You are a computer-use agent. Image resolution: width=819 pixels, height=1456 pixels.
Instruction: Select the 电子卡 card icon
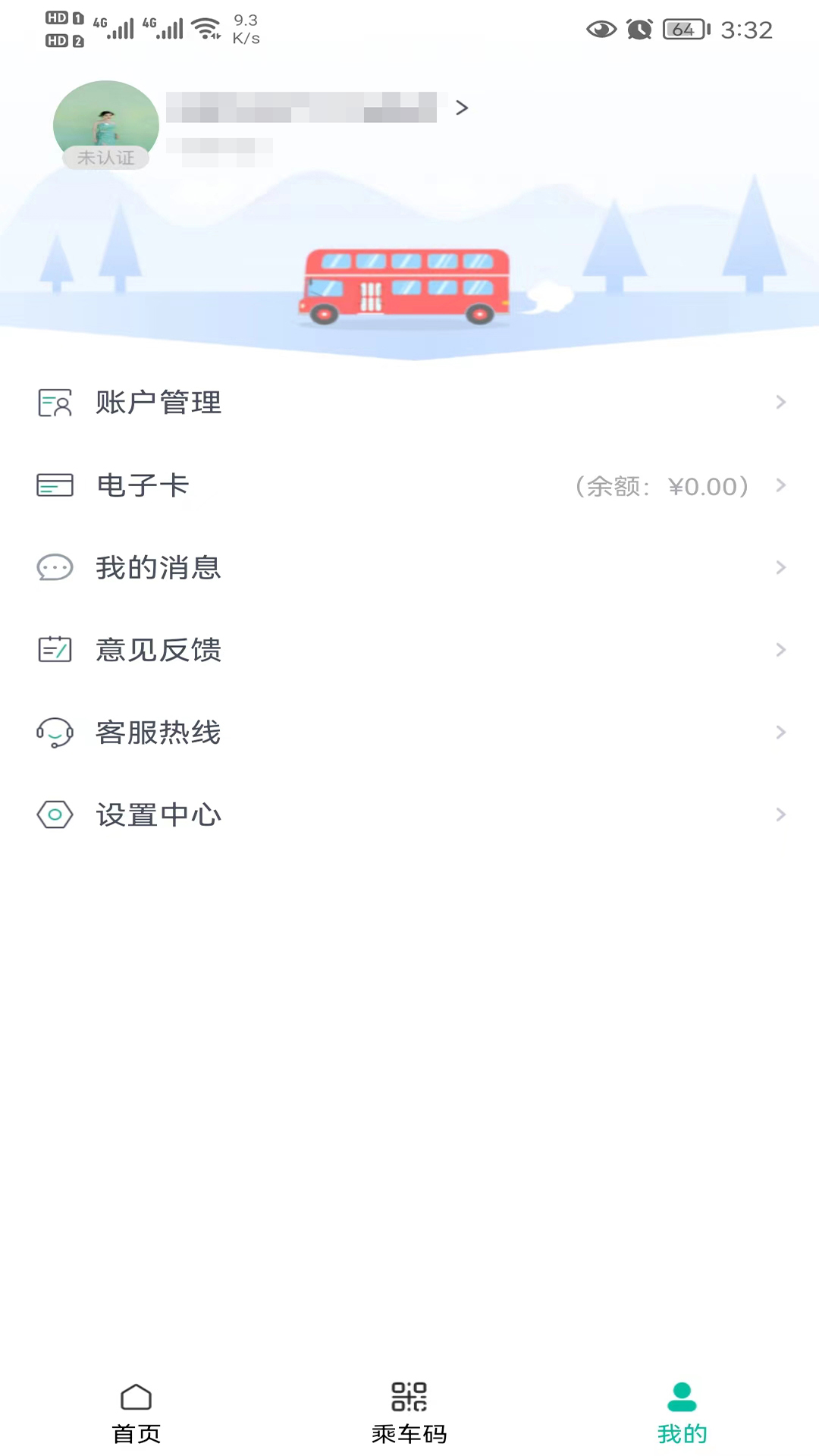point(54,485)
